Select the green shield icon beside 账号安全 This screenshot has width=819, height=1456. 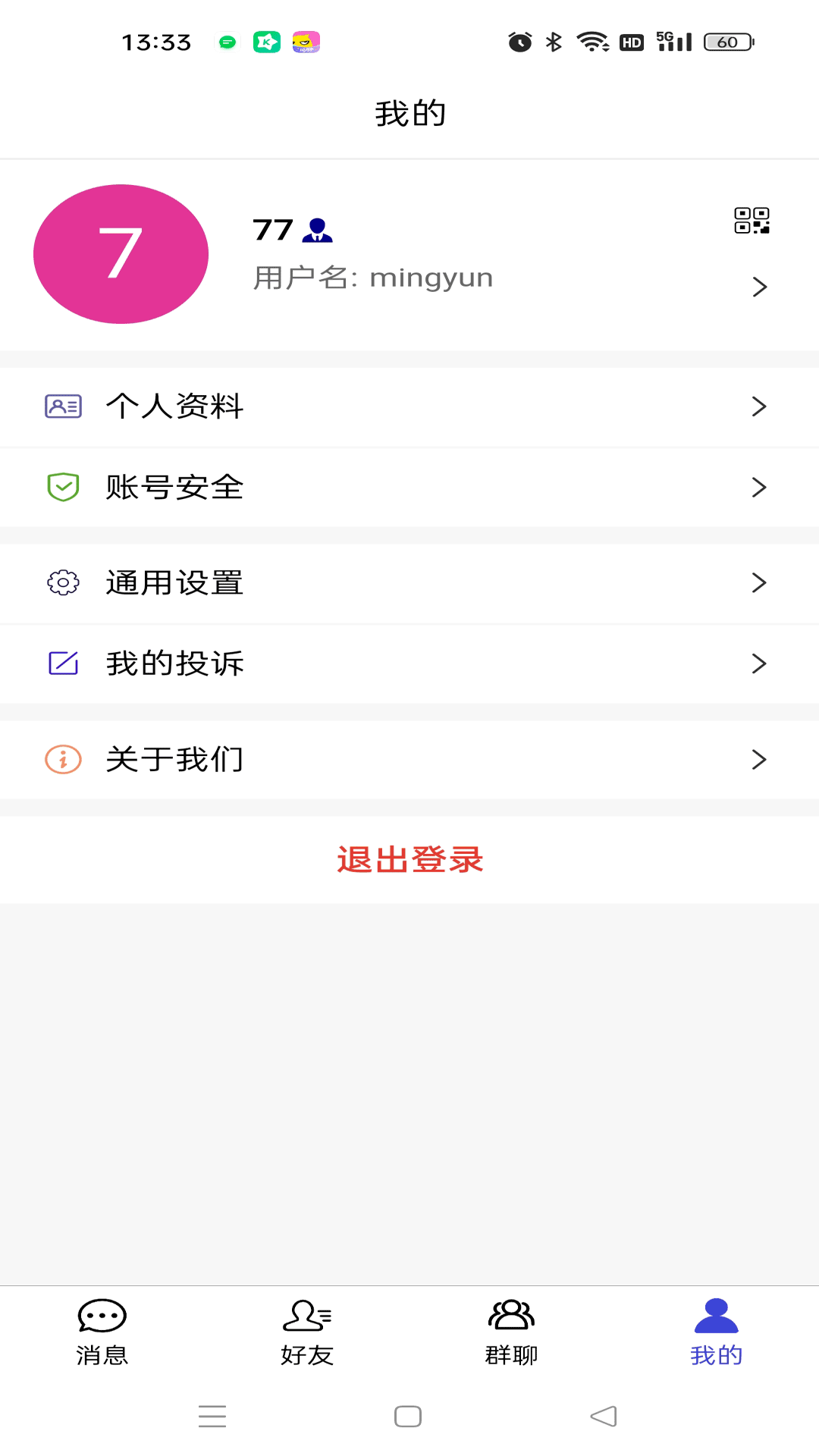point(63,488)
